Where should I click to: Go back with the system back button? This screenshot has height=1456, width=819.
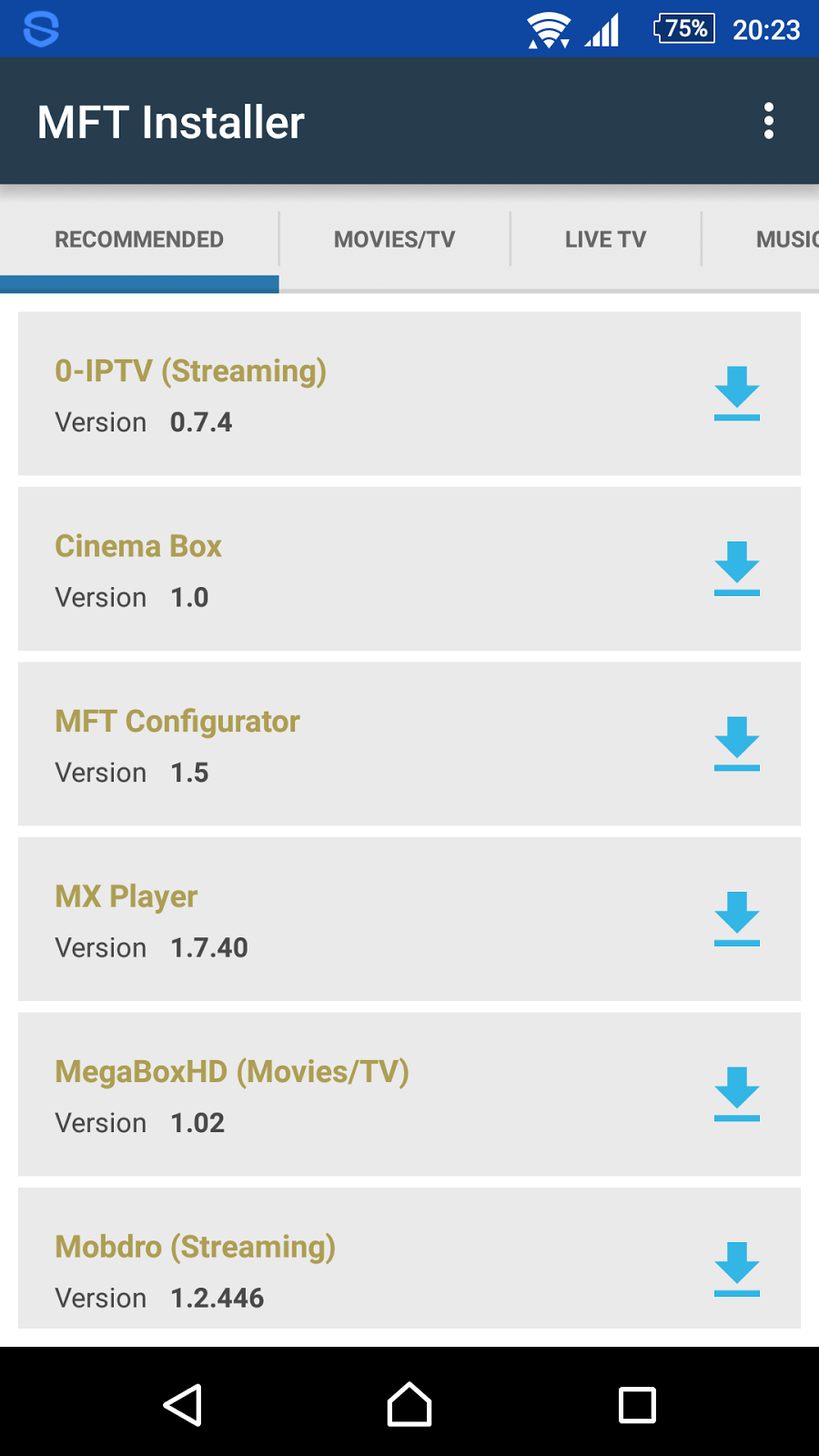pos(182,1404)
